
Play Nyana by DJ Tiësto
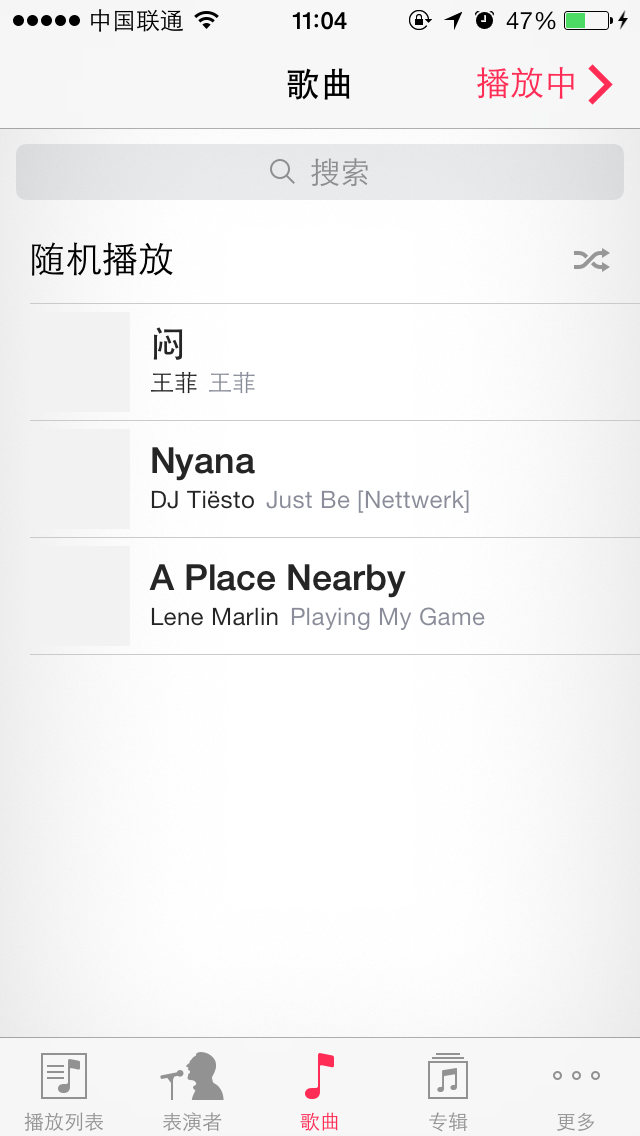[320, 479]
